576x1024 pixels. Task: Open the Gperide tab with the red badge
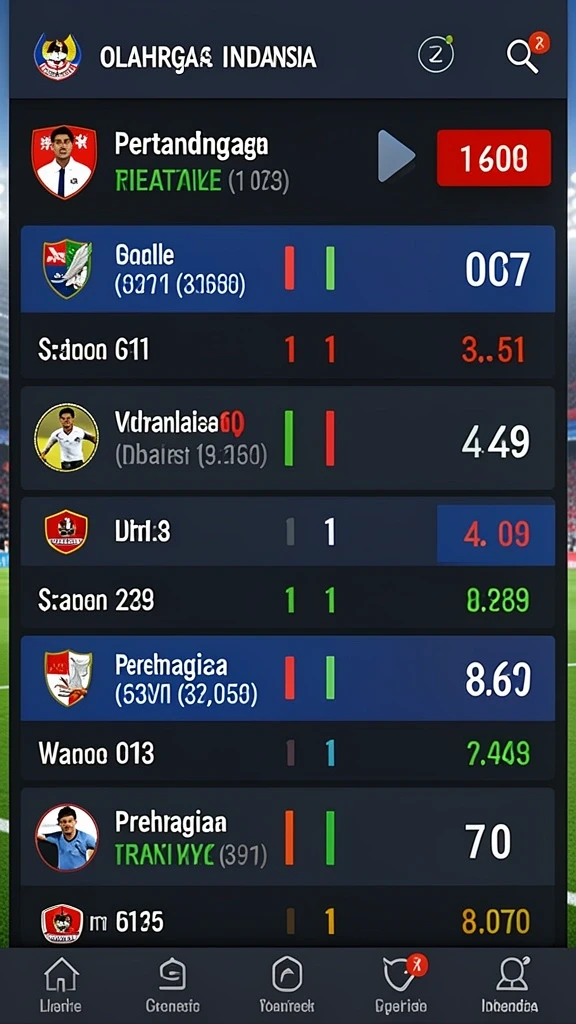click(x=401, y=985)
